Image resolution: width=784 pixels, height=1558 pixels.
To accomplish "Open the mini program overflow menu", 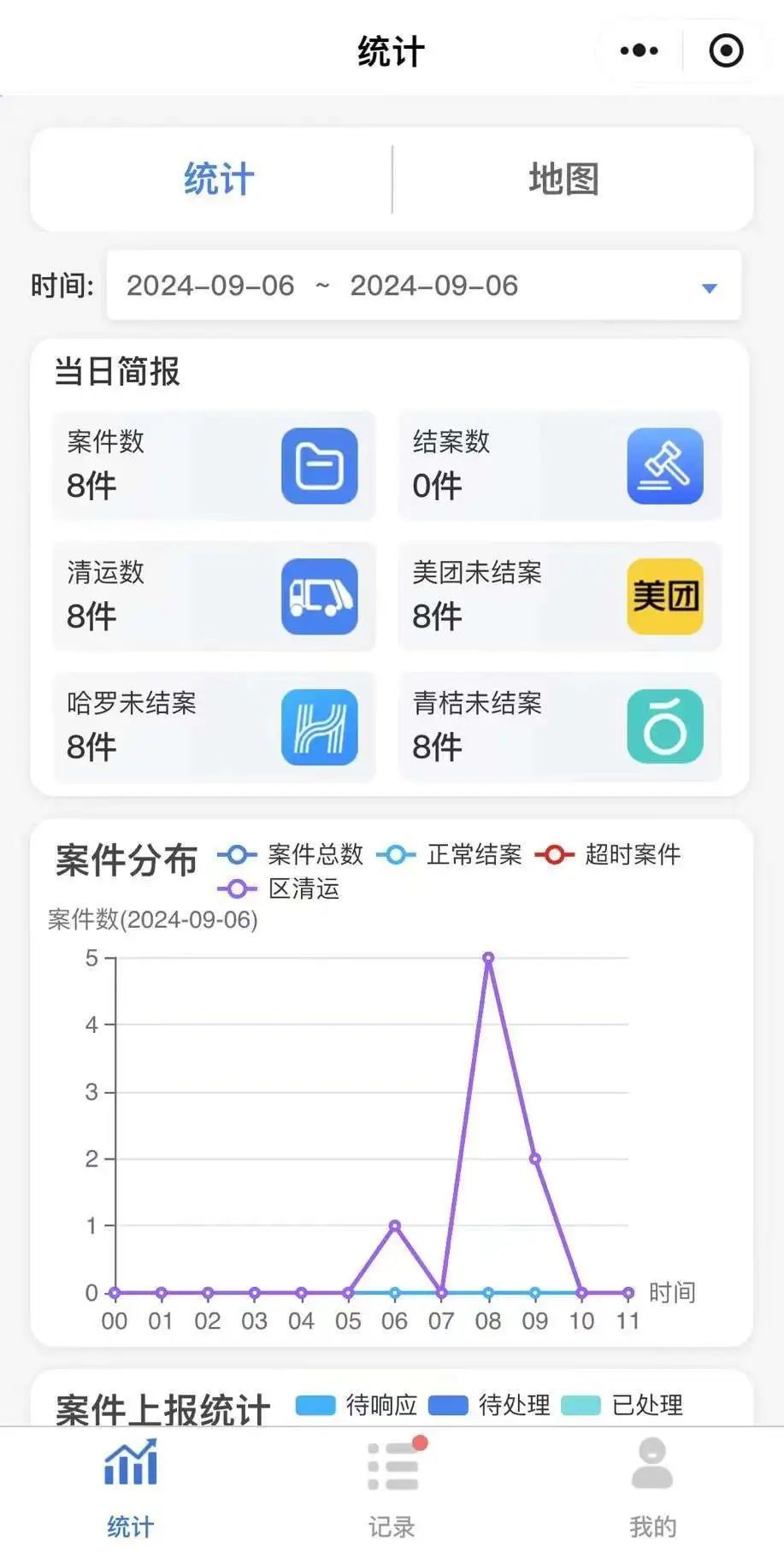I will tap(639, 51).
